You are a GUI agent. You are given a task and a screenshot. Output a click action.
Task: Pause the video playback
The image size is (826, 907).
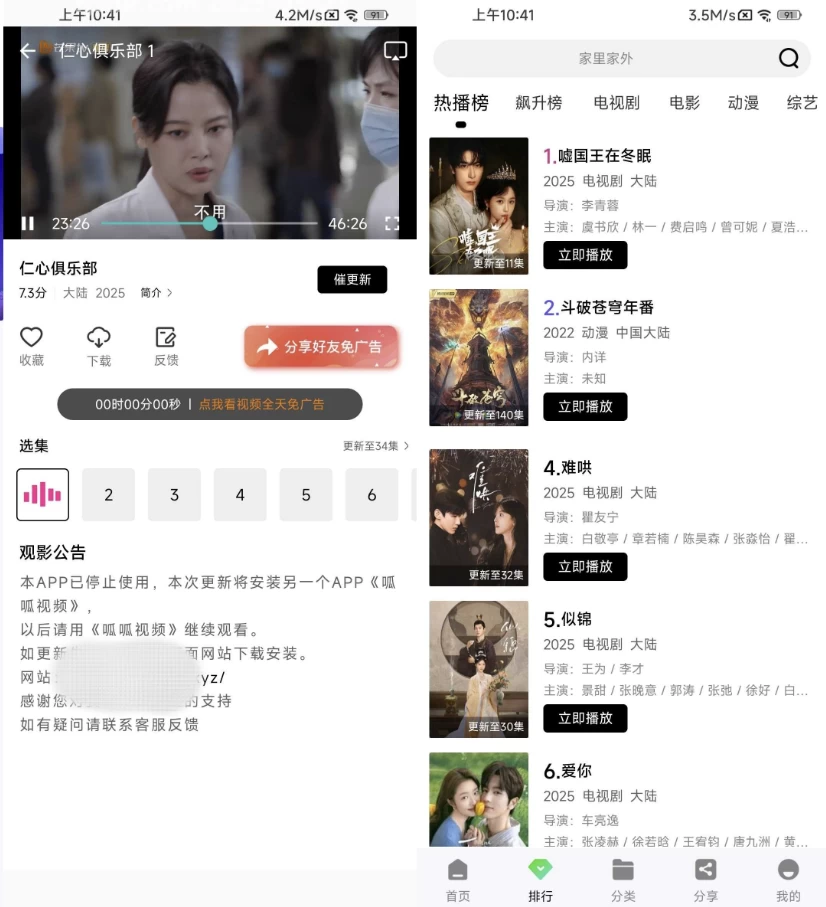coord(28,224)
